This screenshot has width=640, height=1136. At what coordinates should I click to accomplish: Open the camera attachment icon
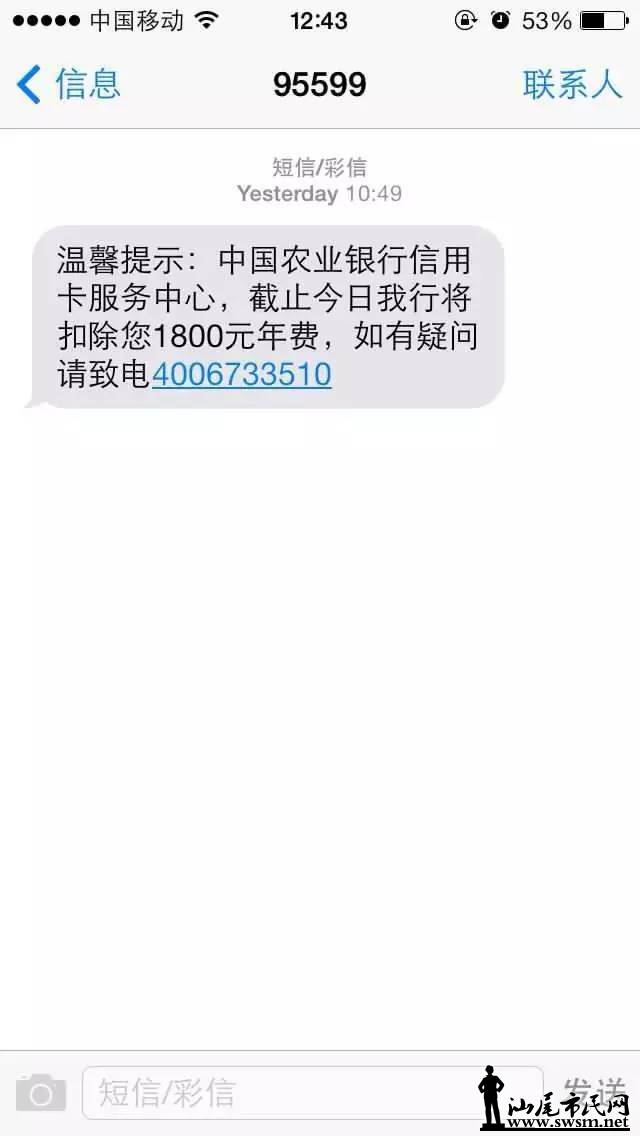pyautogui.click(x=41, y=1093)
